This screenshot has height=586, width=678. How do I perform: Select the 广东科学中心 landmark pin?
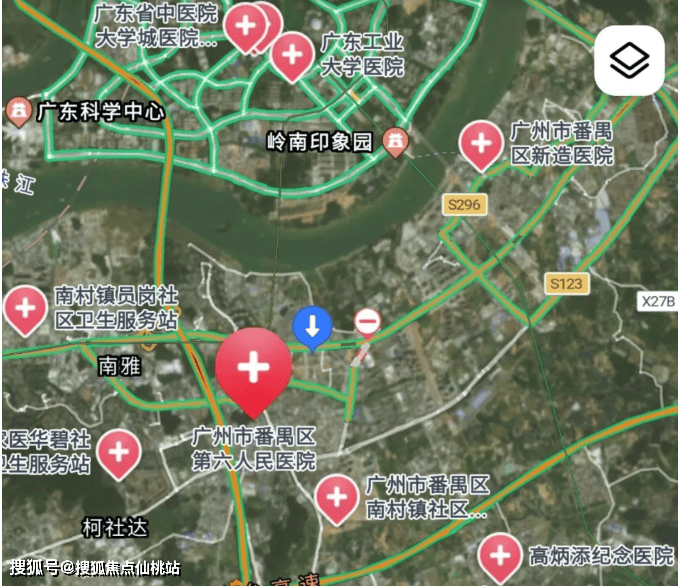(x=17, y=109)
